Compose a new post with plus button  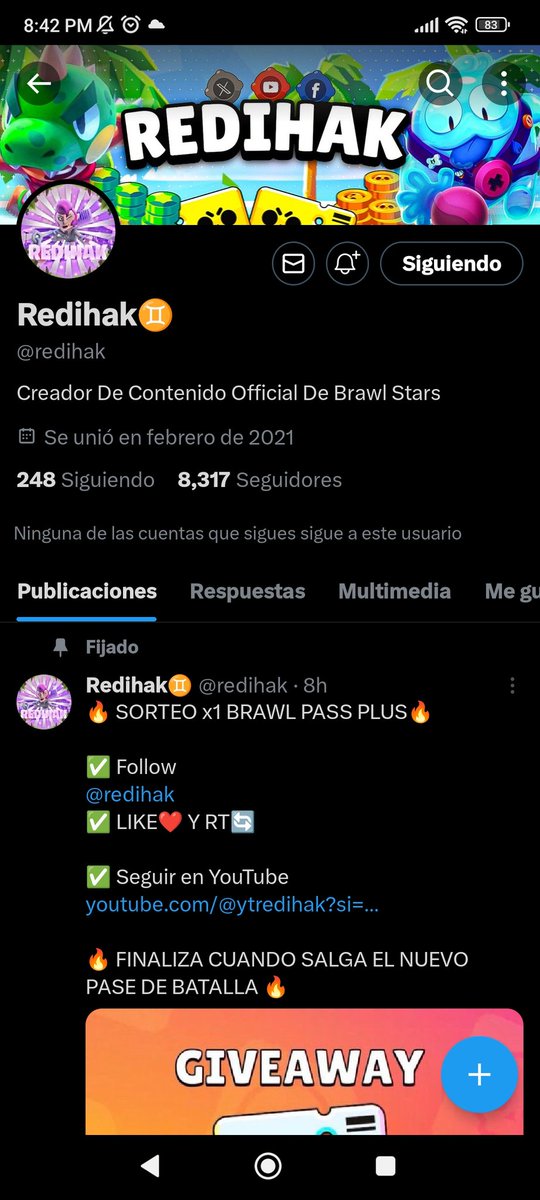(x=479, y=1075)
